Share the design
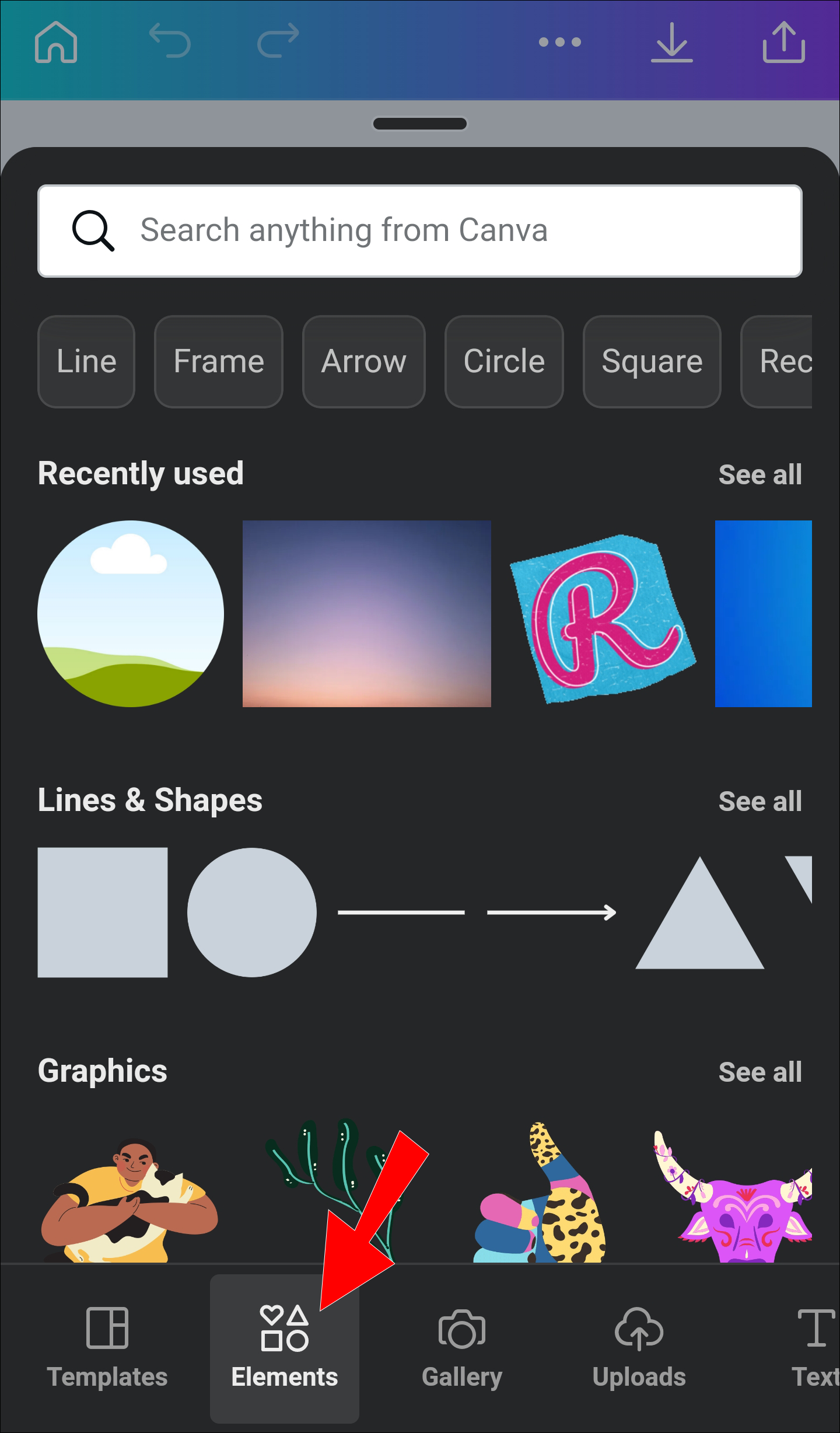840x1433 pixels. (x=783, y=42)
